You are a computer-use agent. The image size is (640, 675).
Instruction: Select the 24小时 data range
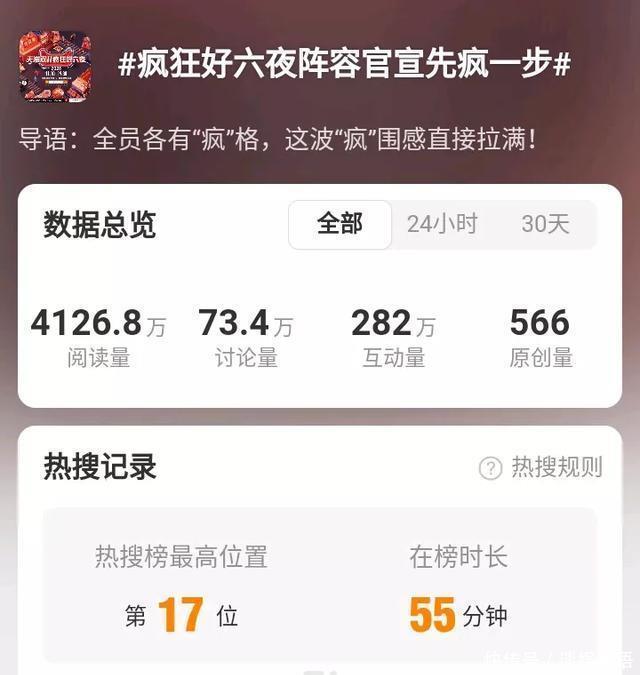pyautogui.click(x=442, y=224)
